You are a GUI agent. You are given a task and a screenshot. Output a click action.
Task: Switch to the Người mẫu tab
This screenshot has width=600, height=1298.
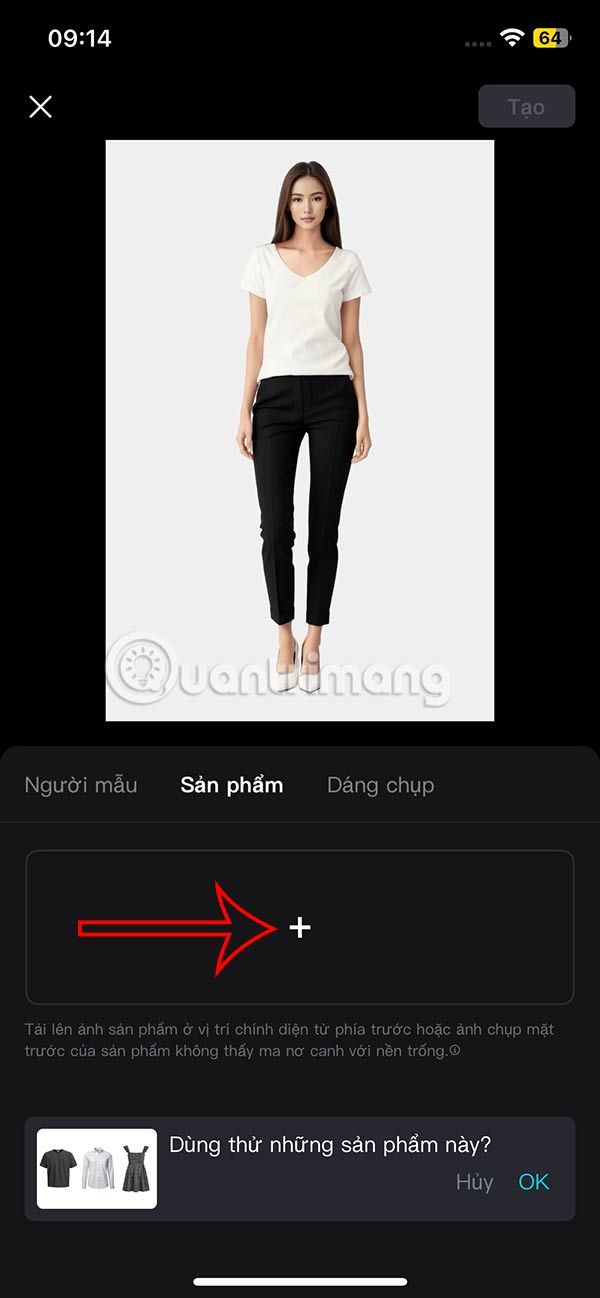click(81, 785)
